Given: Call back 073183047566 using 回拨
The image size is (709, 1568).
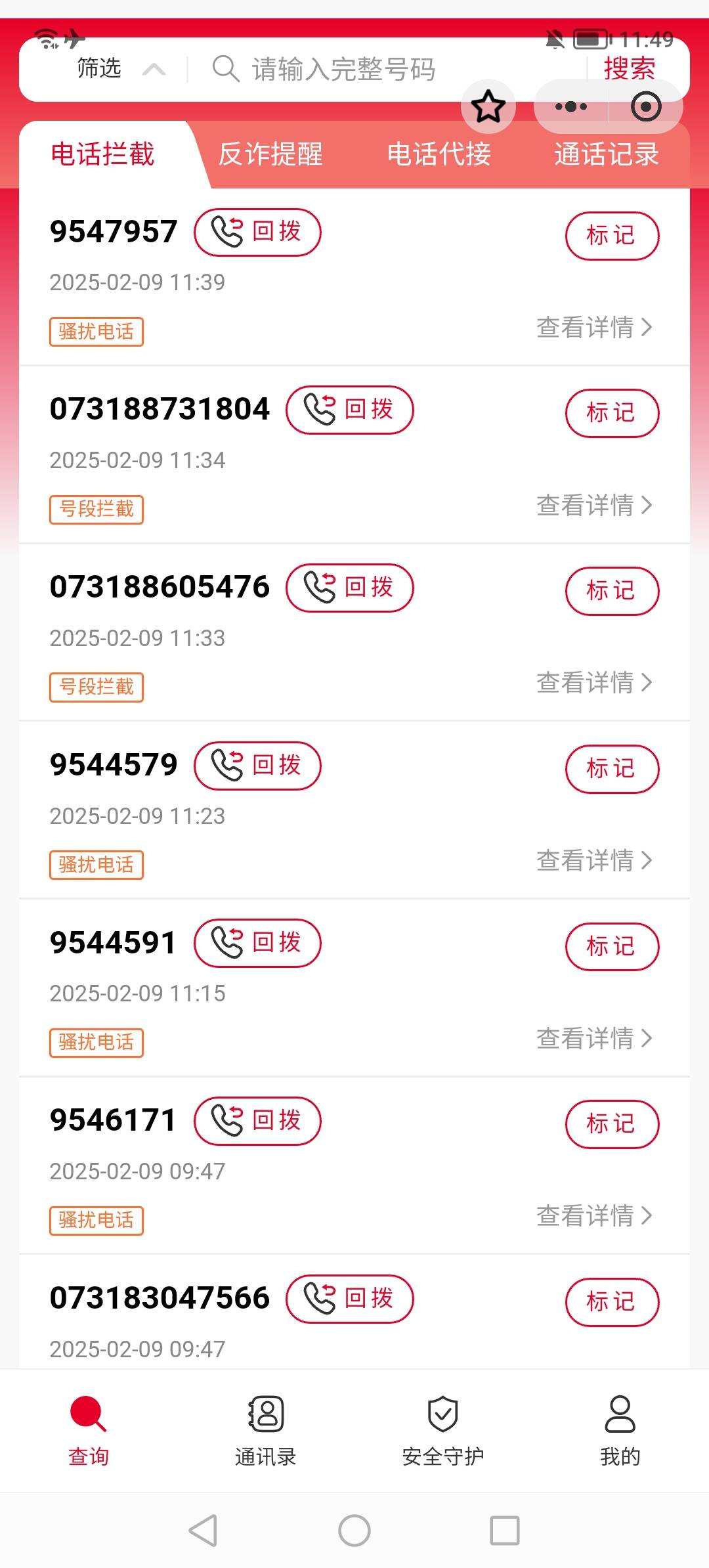Looking at the screenshot, I should [350, 1299].
